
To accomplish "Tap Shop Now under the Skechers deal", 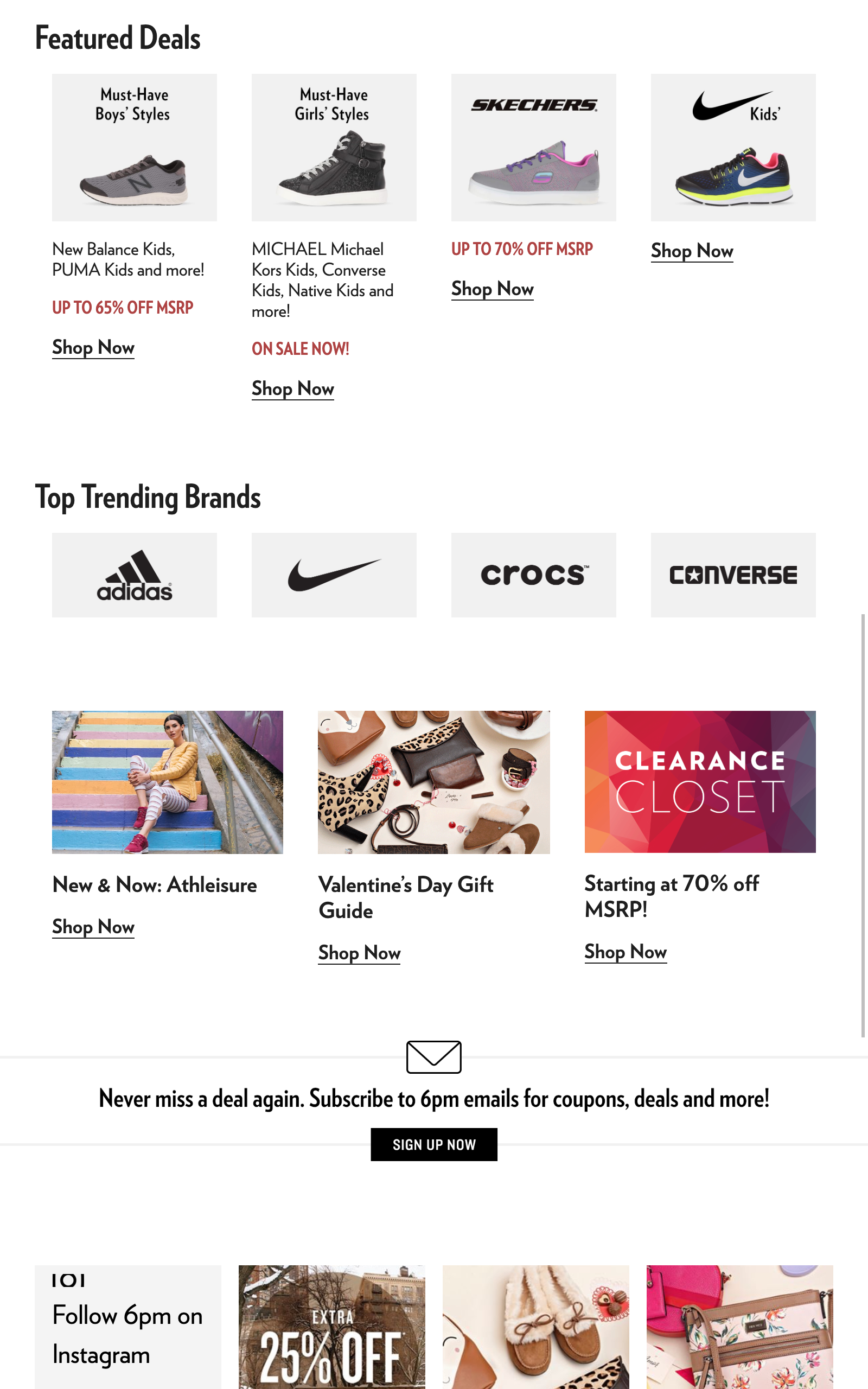I will (x=492, y=289).
